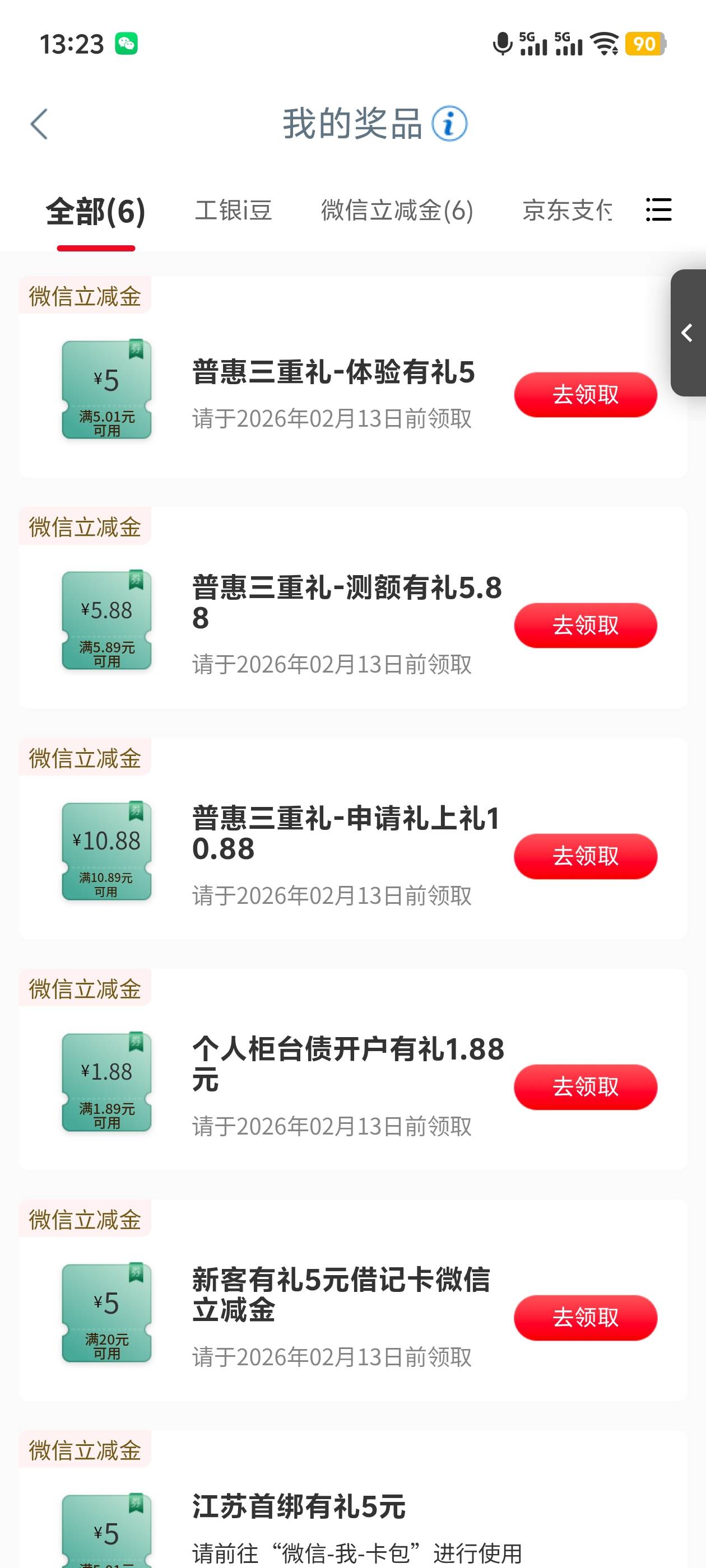Tap 去领取 for 测额有礼5.88

586,625
